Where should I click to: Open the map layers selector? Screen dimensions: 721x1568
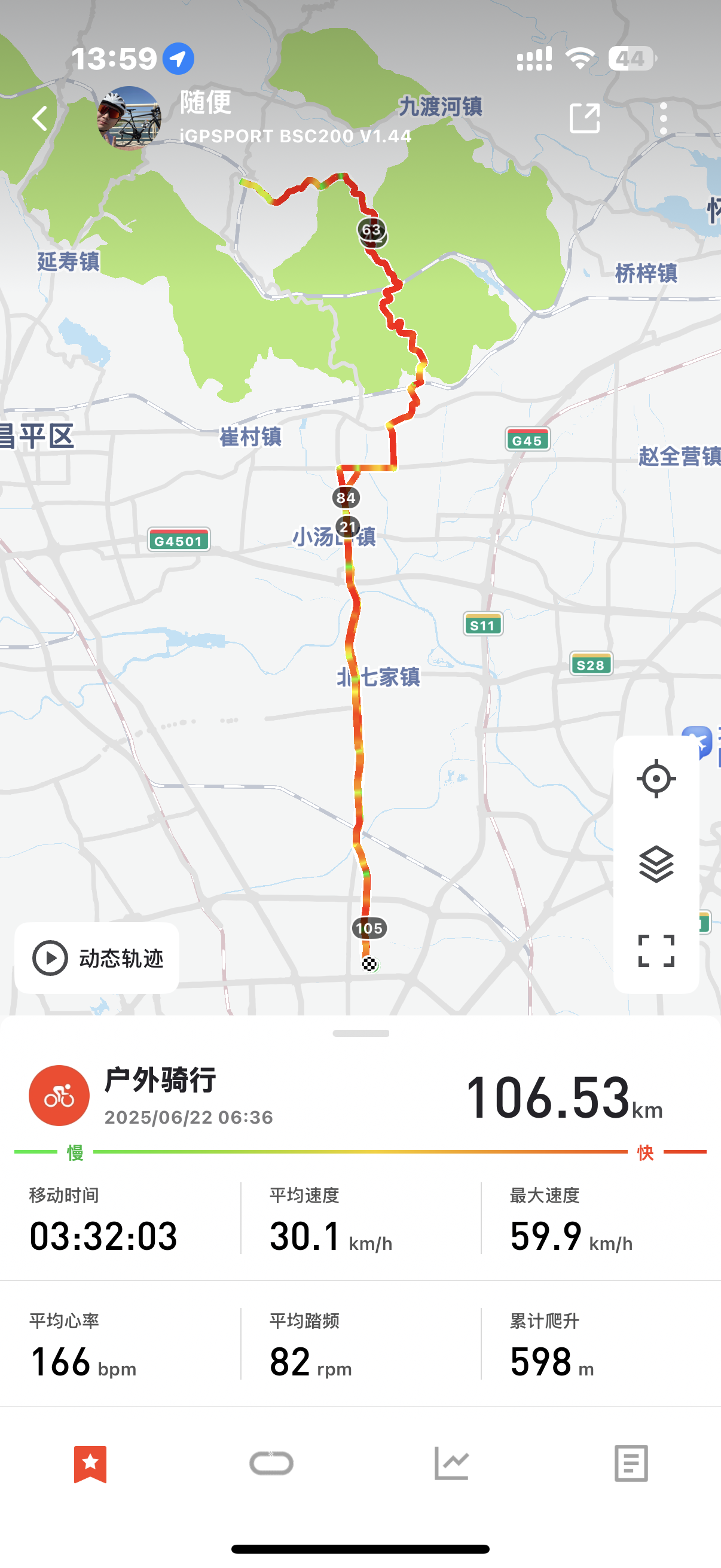click(x=656, y=864)
